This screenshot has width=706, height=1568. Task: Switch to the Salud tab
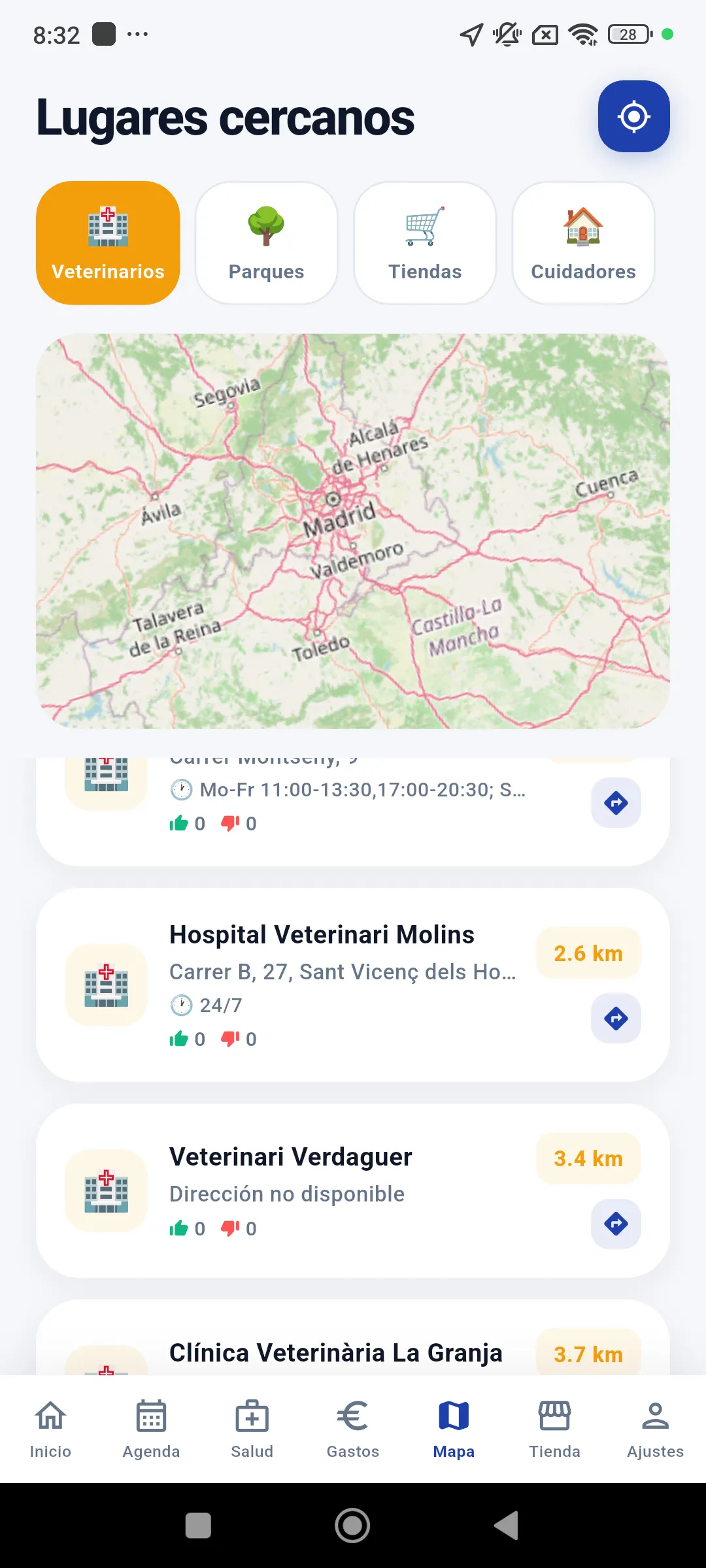click(x=252, y=1429)
